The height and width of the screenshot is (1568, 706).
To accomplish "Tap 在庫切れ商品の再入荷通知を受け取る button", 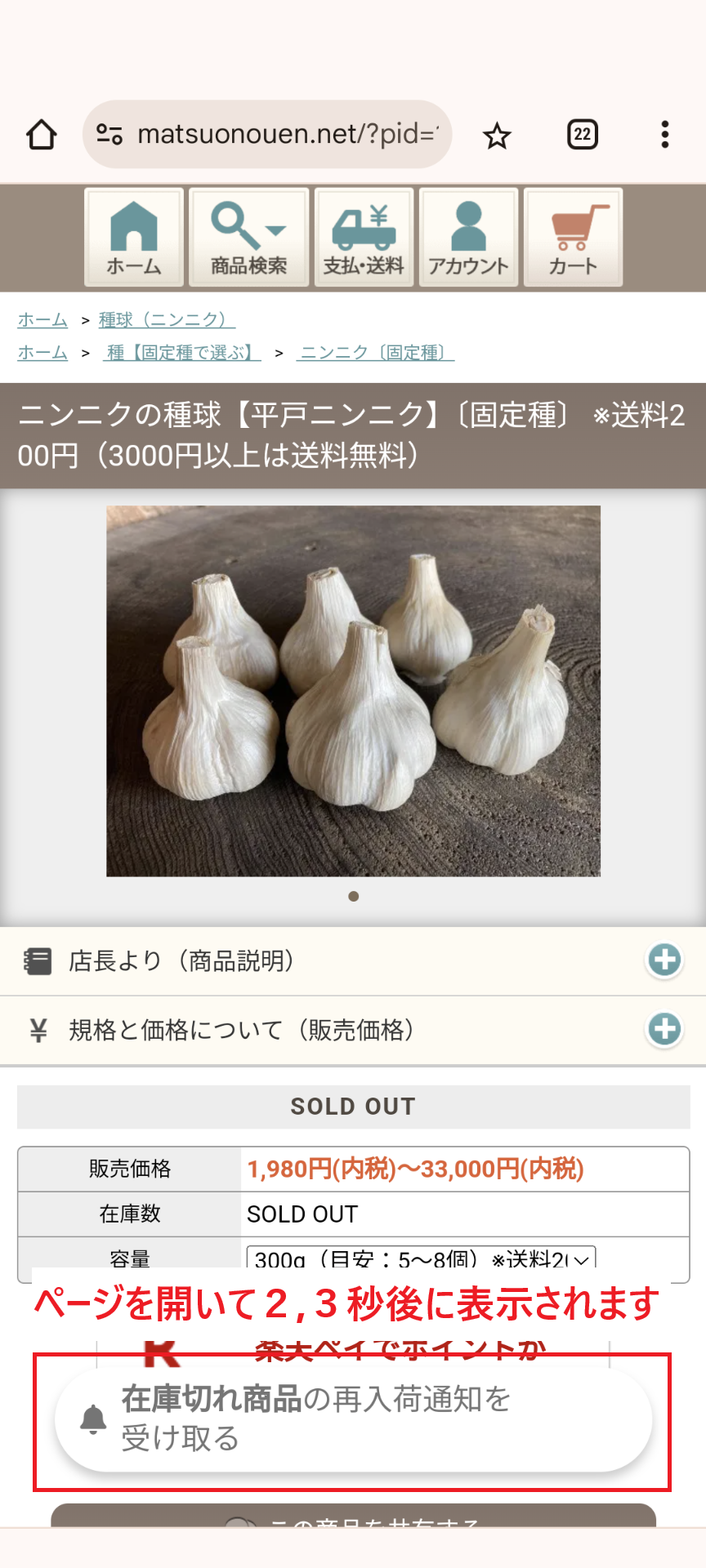I will (353, 1419).
